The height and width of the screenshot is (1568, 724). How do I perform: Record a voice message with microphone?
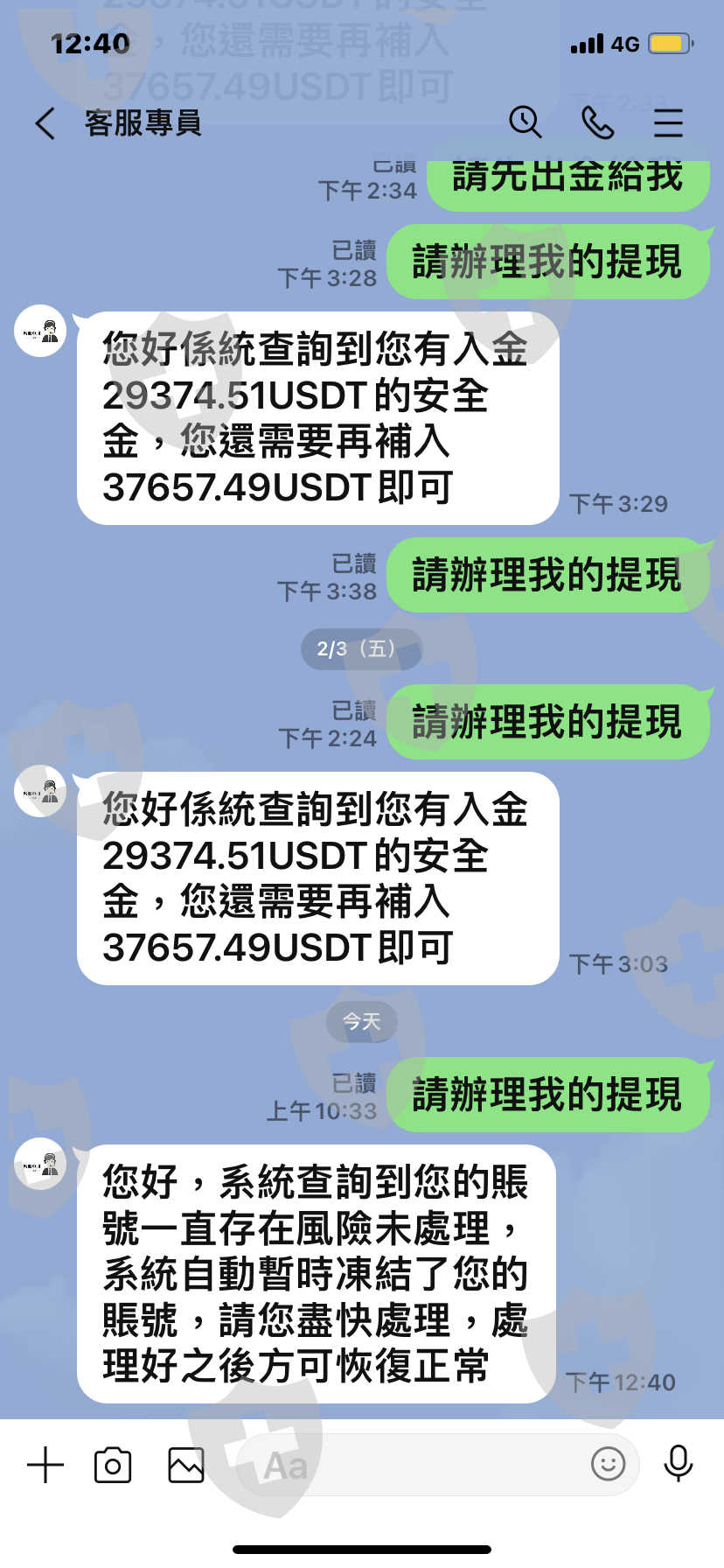678,1462
